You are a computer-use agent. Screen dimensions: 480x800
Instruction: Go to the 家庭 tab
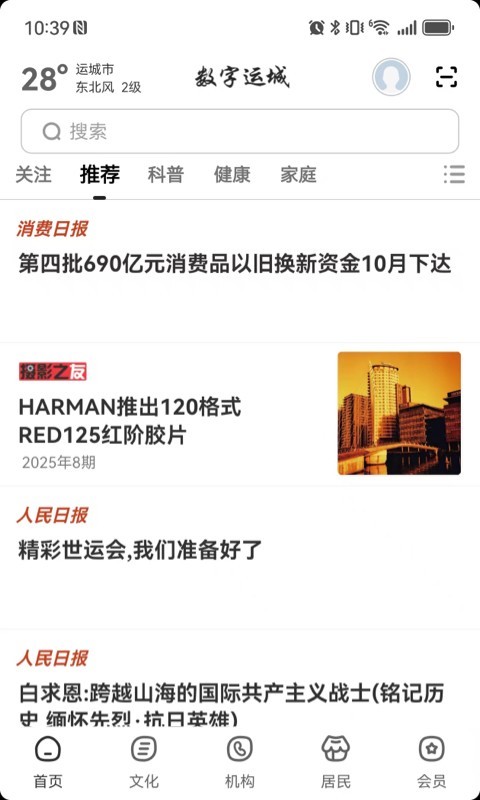[298, 174]
